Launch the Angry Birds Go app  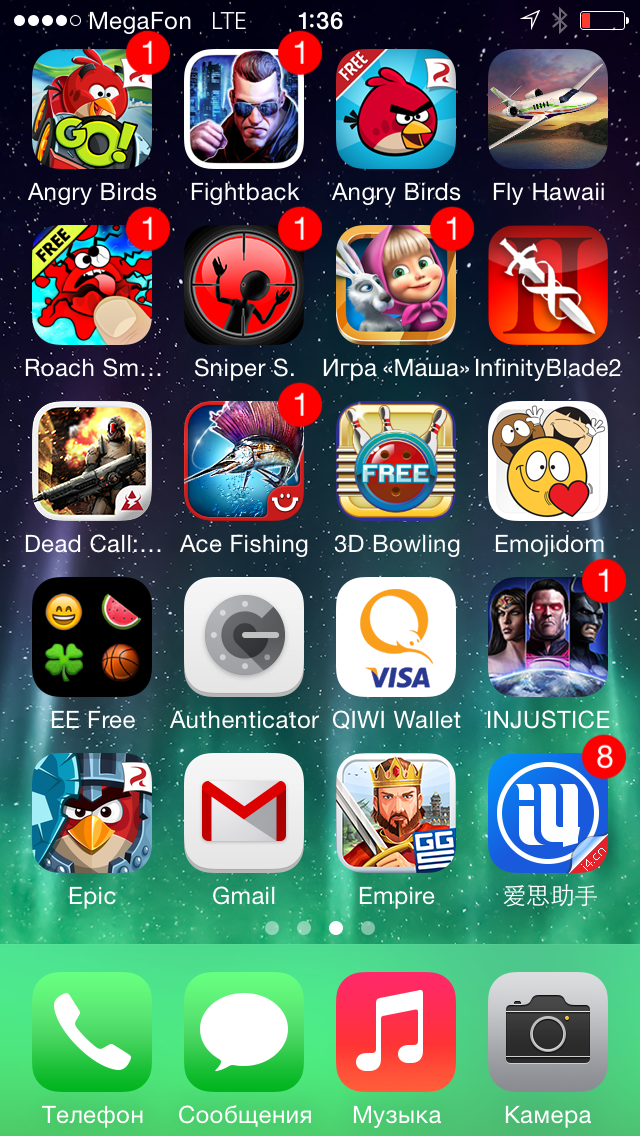[x=92, y=109]
